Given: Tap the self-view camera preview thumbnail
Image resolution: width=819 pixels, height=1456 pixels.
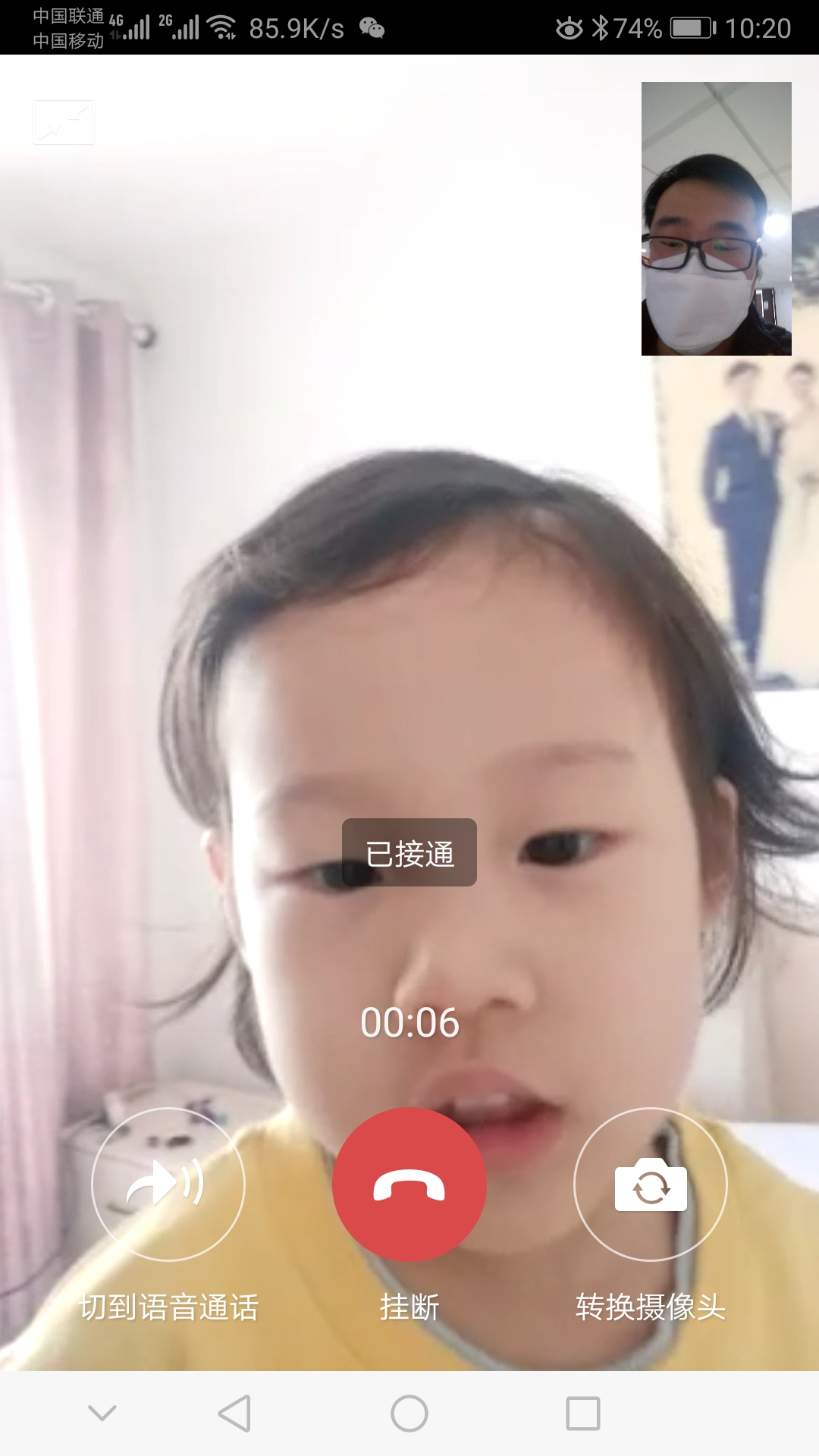Looking at the screenshot, I should [x=716, y=218].
